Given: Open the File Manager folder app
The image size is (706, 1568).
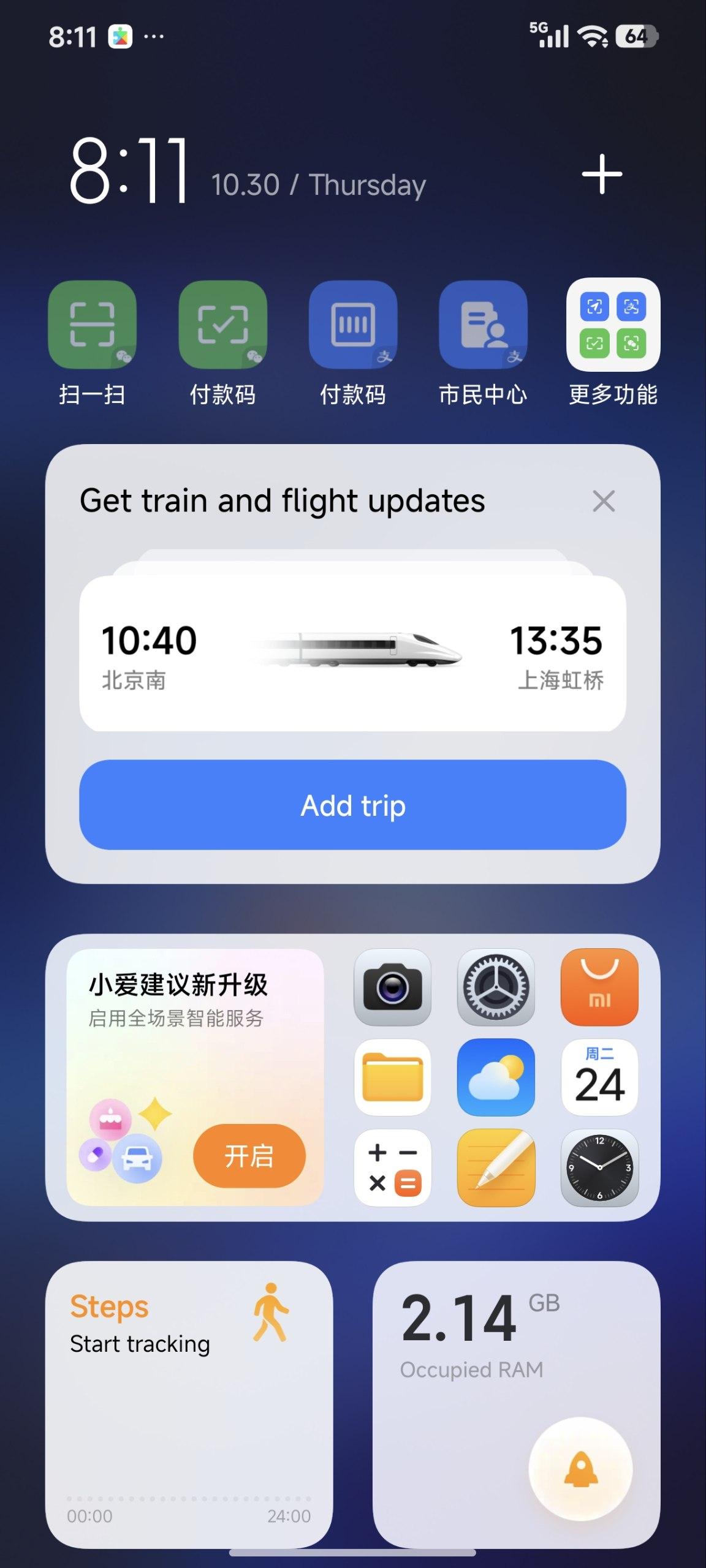Looking at the screenshot, I should click(393, 1077).
